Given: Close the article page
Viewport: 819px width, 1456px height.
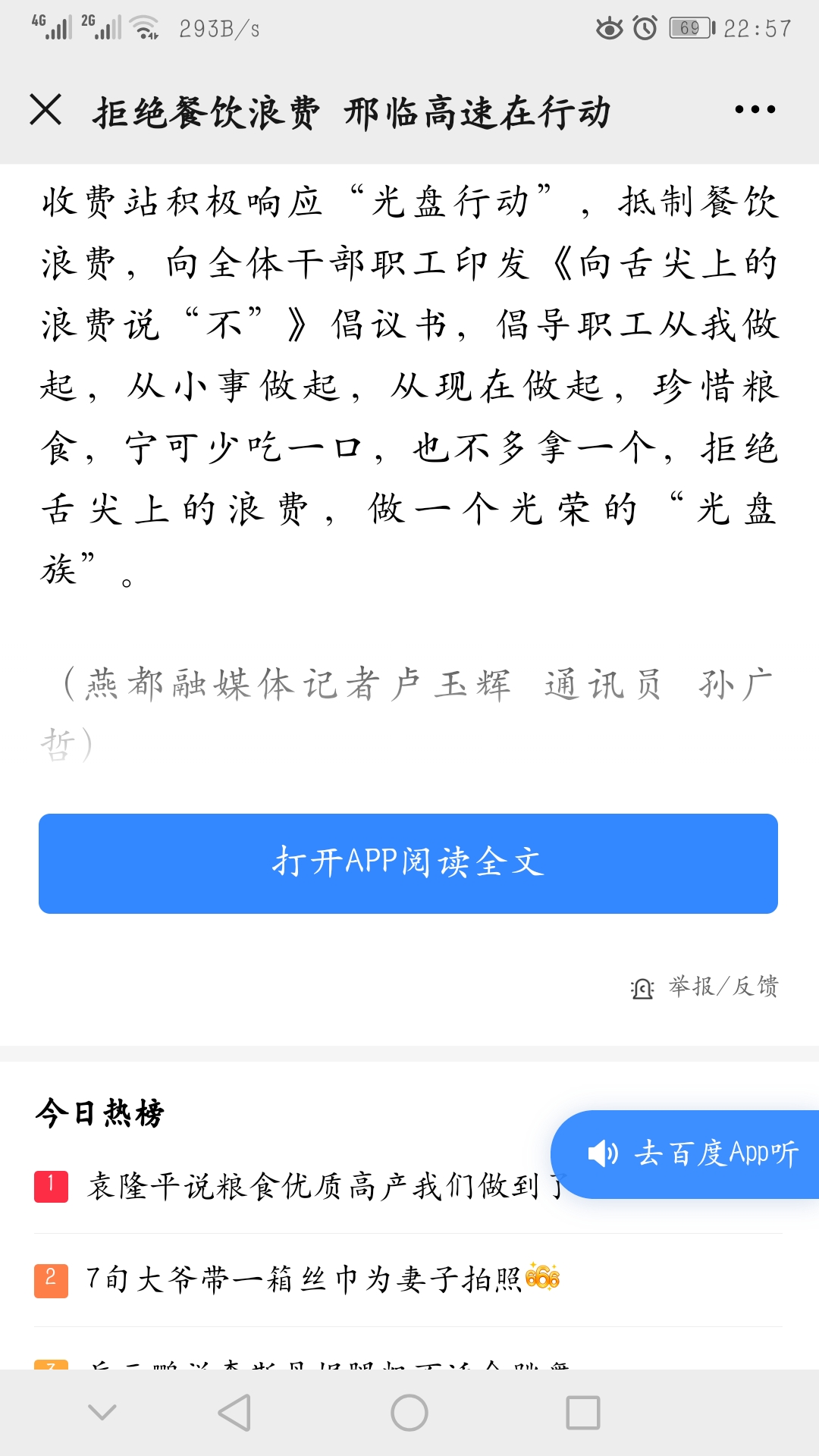Looking at the screenshot, I should (x=45, y=110).
